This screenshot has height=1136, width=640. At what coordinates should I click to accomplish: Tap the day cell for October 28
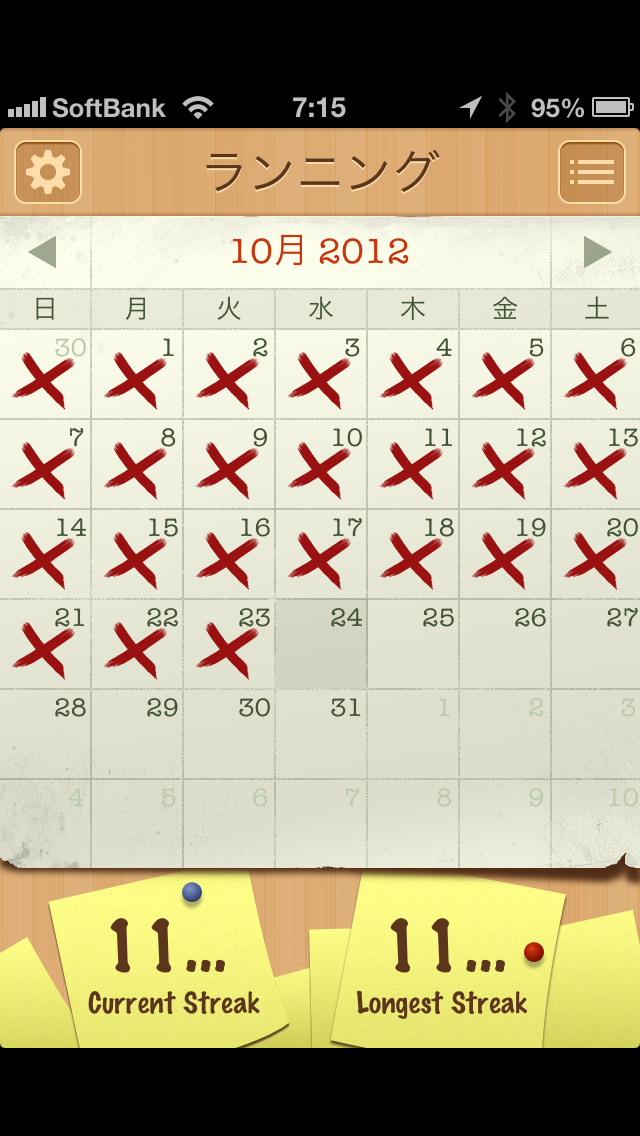click(x=45, y=734)
